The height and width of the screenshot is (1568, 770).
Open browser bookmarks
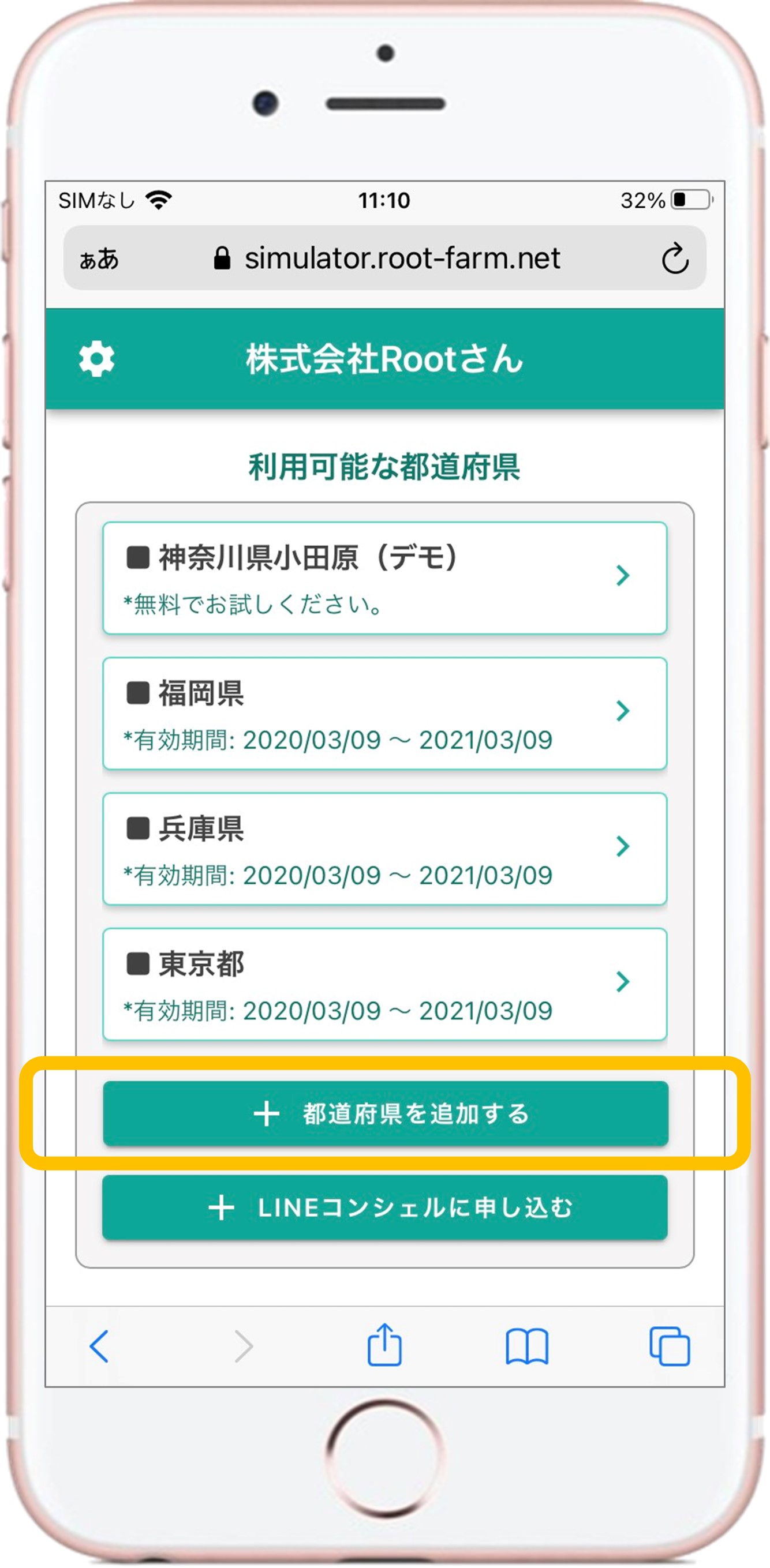click(527, 1346)
